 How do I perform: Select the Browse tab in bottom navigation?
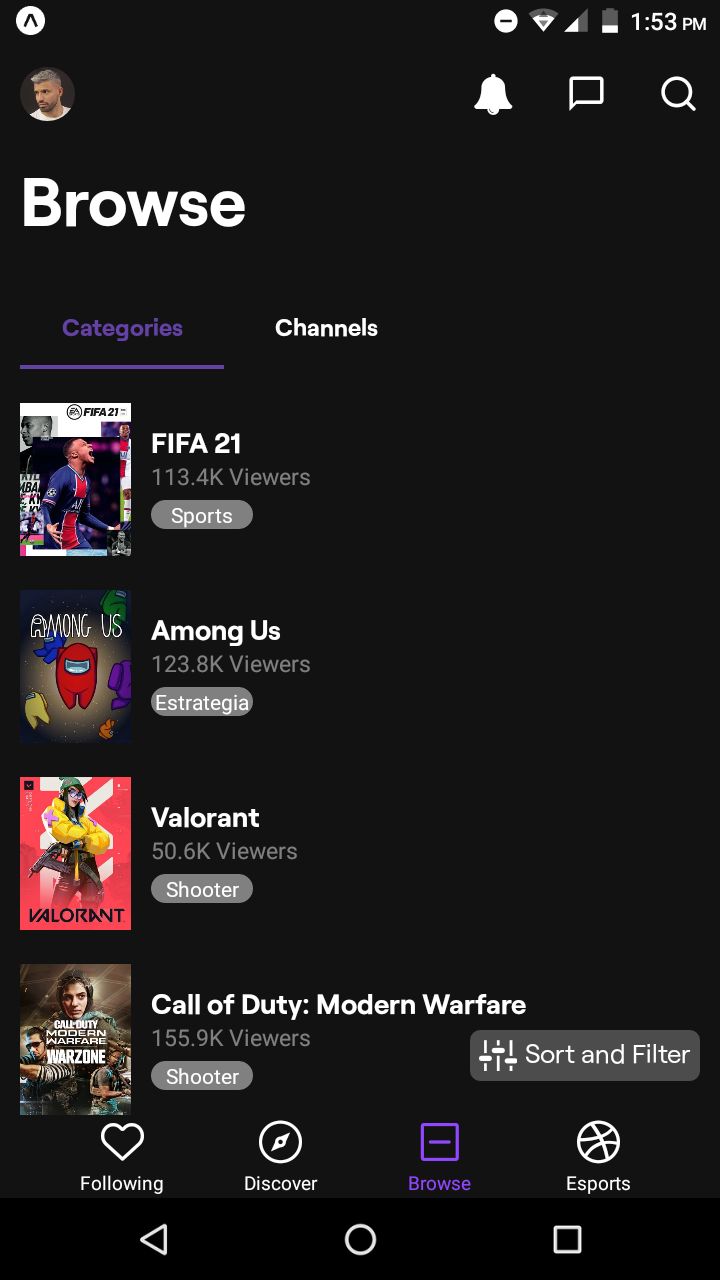click(x=439, y=1156)
